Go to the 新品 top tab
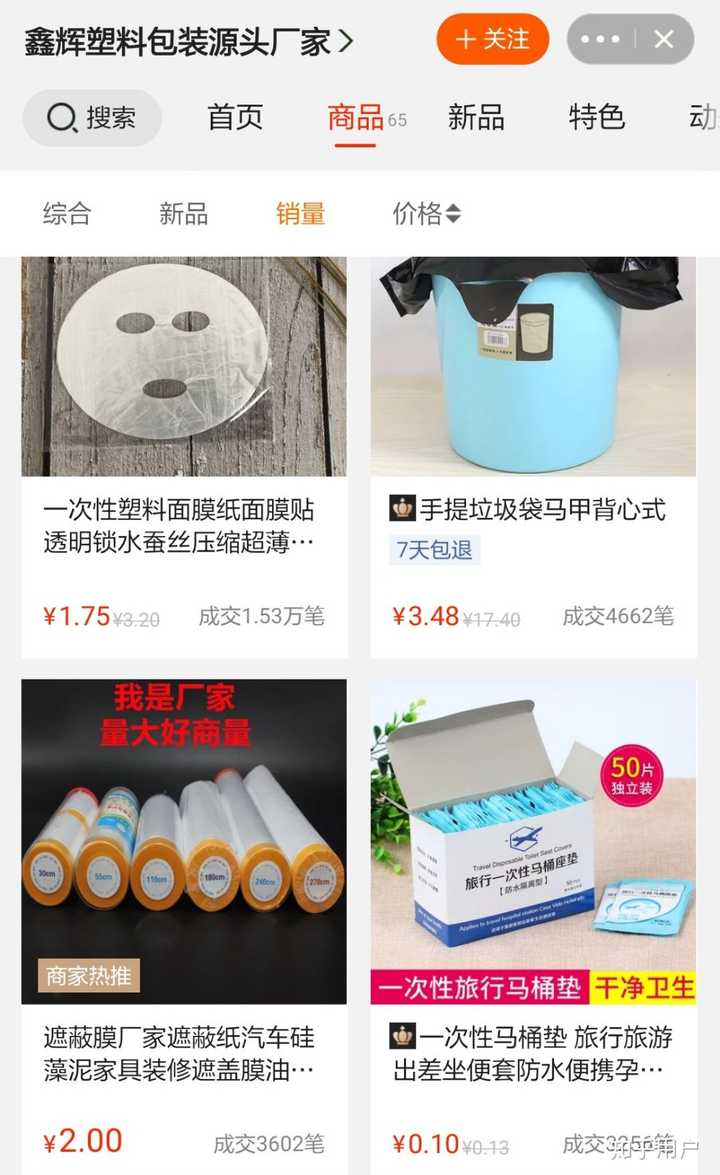 tap(476, 118)
